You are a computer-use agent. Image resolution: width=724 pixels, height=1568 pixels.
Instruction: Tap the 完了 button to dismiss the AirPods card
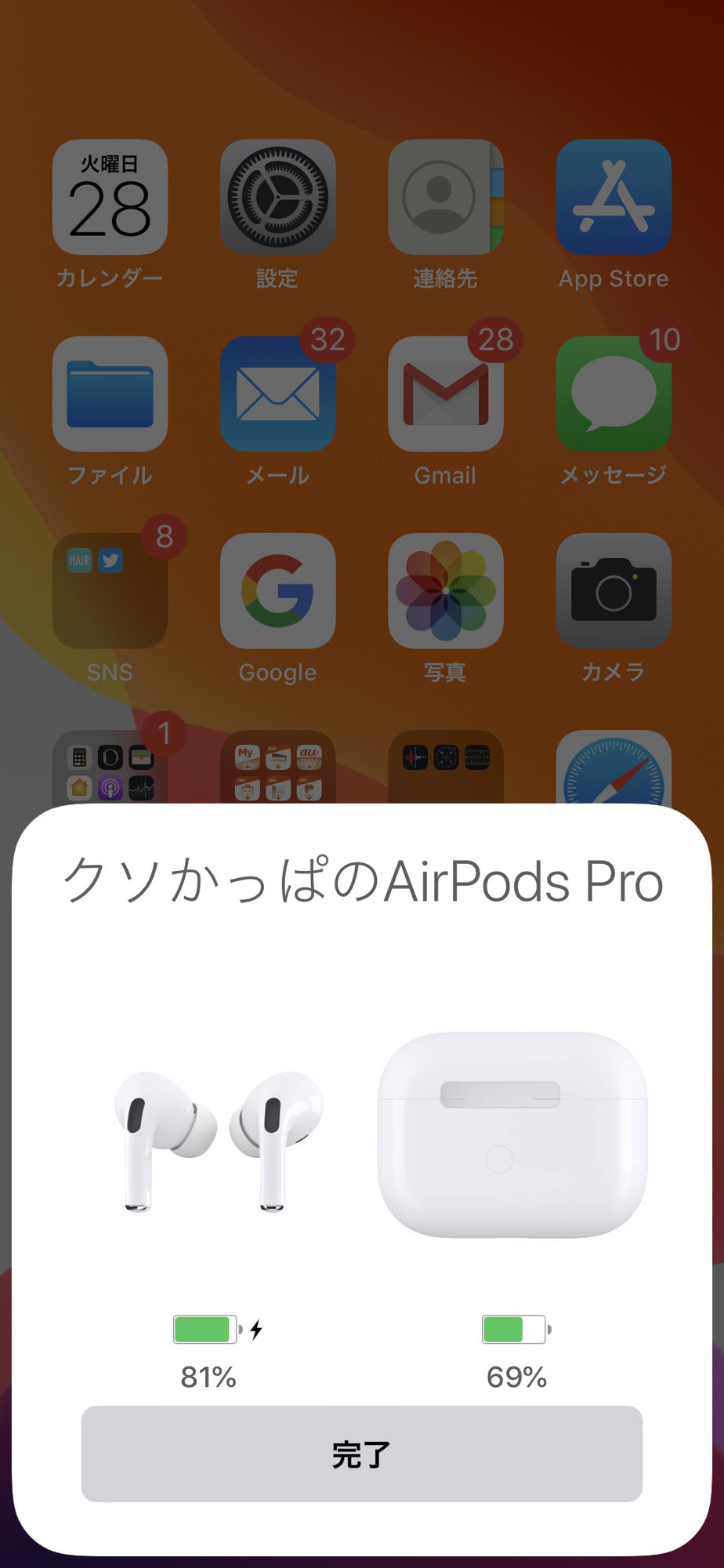click(x=361, y=1454)
